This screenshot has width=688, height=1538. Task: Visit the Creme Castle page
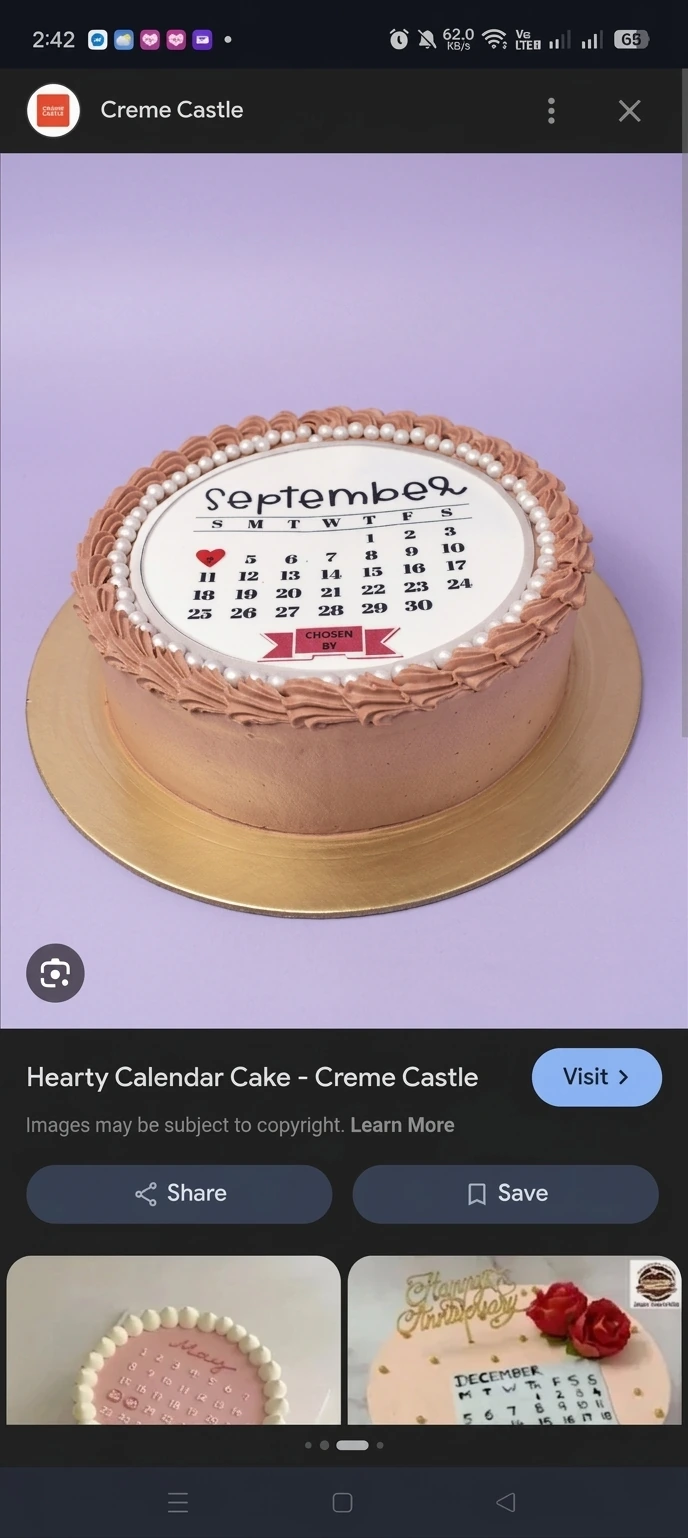(596, 1077)
